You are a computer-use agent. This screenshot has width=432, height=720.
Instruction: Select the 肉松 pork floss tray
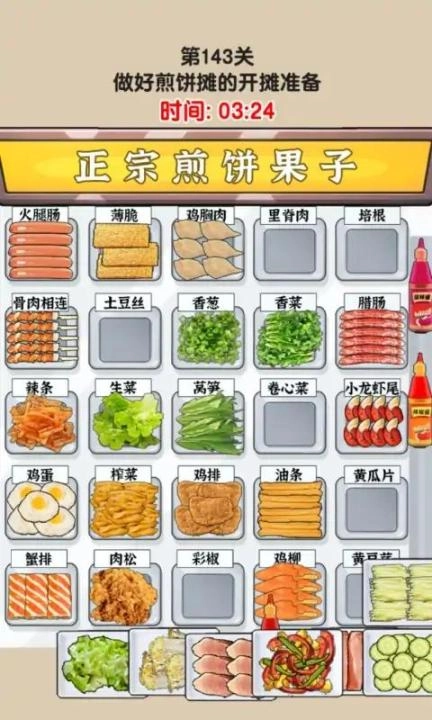point(125,595)
